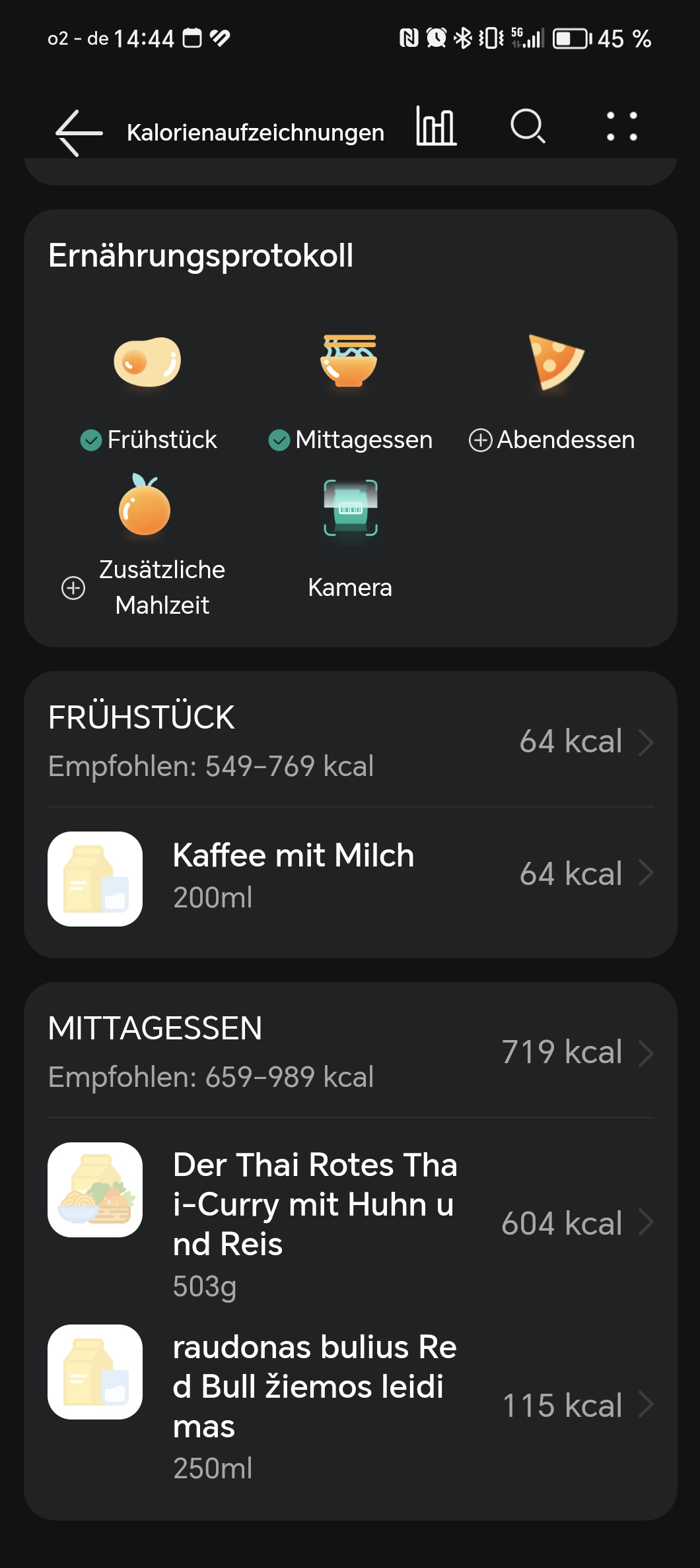Image resolution: width=700 pixels, height=1568 pixels.
Task: Open the statistics chart icon
Action: [x=436, y=126]
